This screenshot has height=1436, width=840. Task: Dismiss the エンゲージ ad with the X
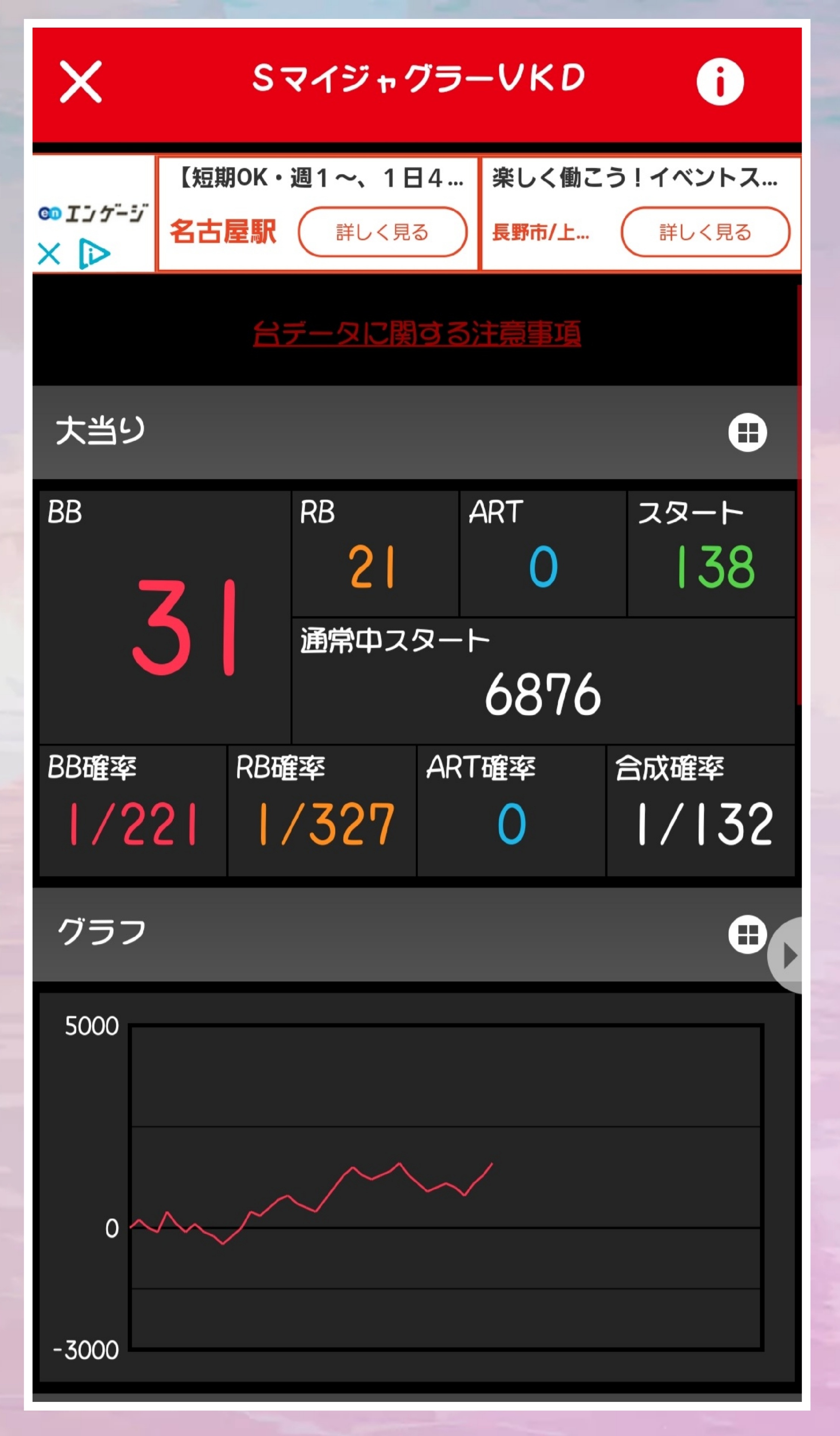pyautogui.click(x=49, y=254)
